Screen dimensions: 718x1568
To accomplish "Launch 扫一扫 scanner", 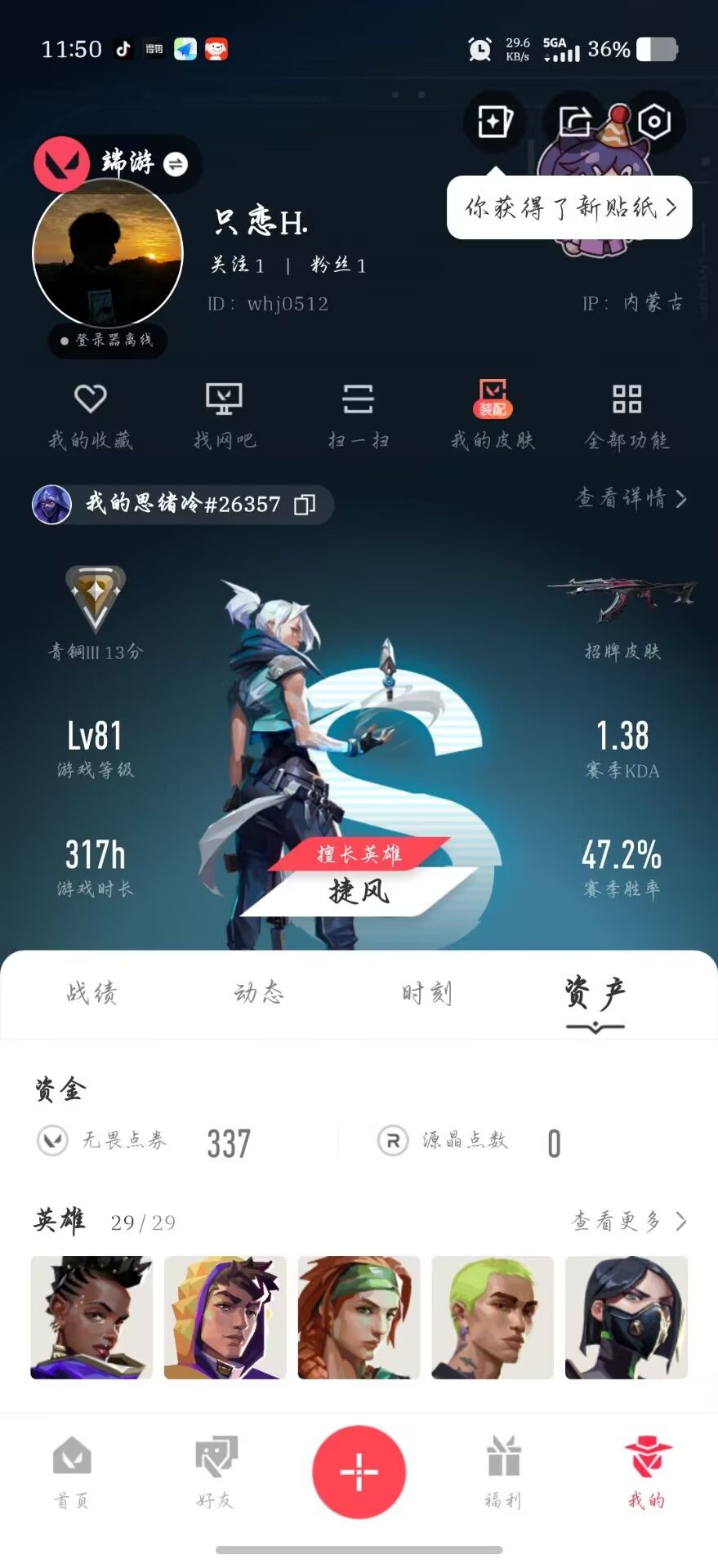I will click(358, 416).
